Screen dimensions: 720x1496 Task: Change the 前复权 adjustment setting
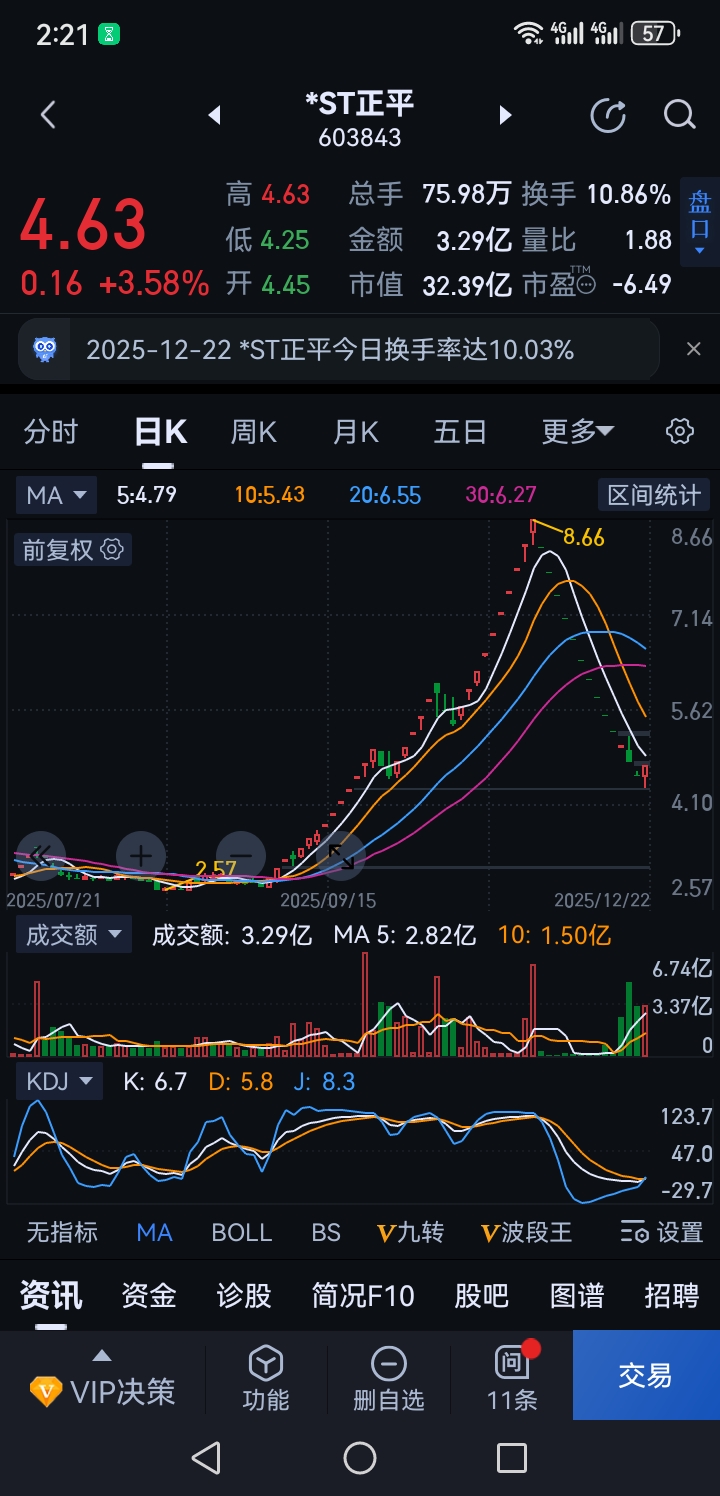tap(72, 550)
